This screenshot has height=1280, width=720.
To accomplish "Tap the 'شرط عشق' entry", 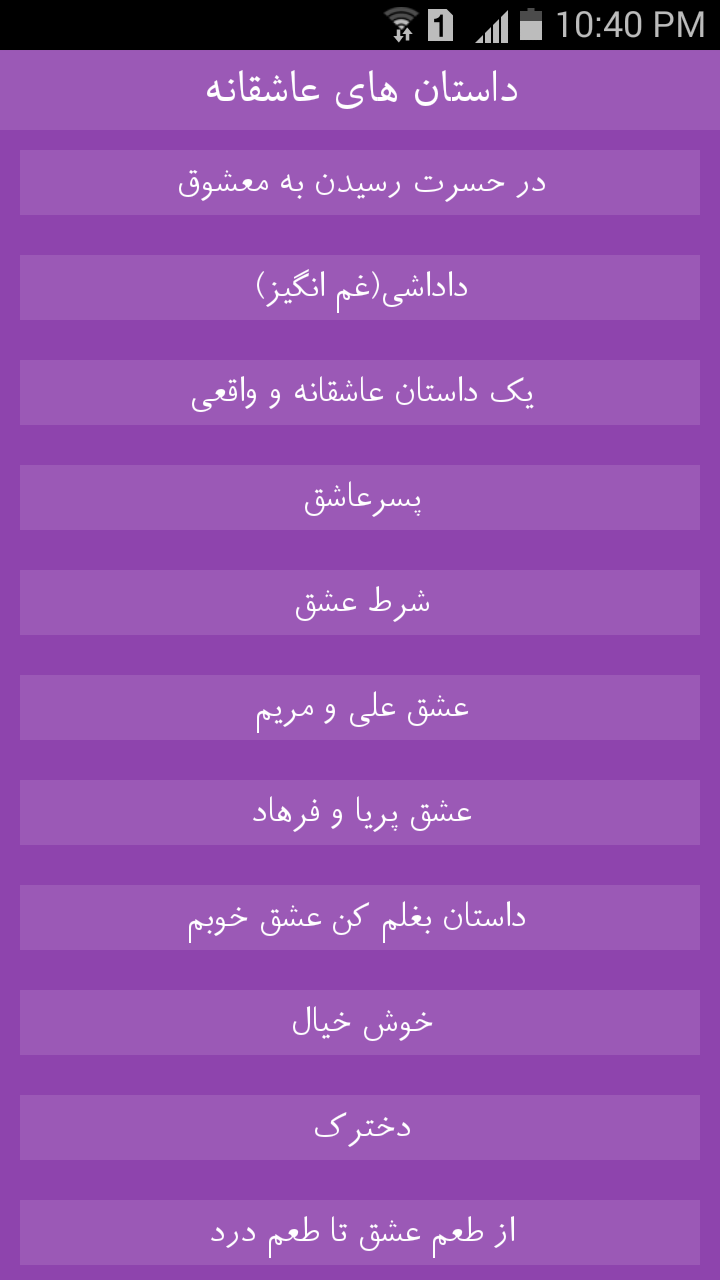I will 360,602.
